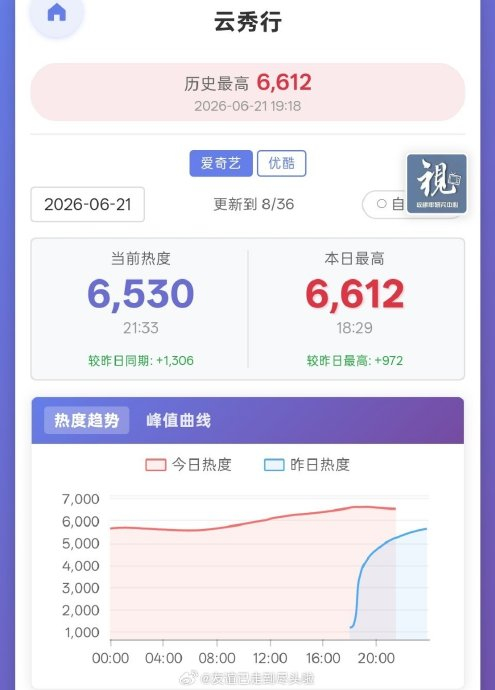
Task: Open the 2026-06-21 date picker
Action: pyautogui.click(x=88, y=204)
